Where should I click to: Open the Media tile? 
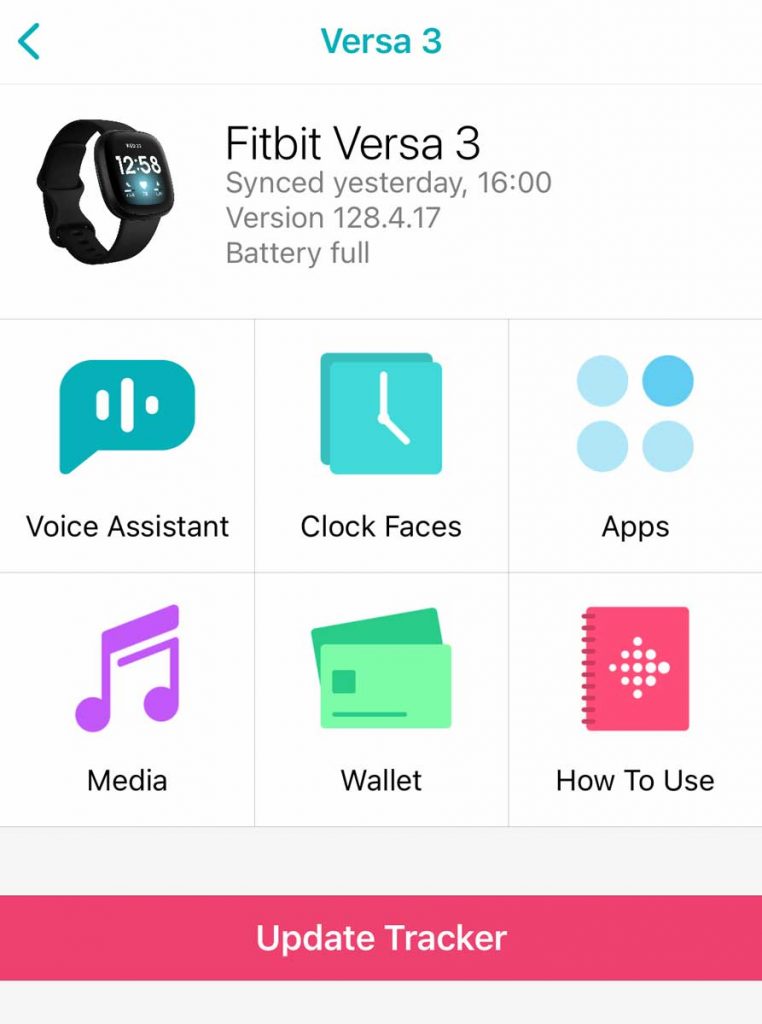point(127,699)
